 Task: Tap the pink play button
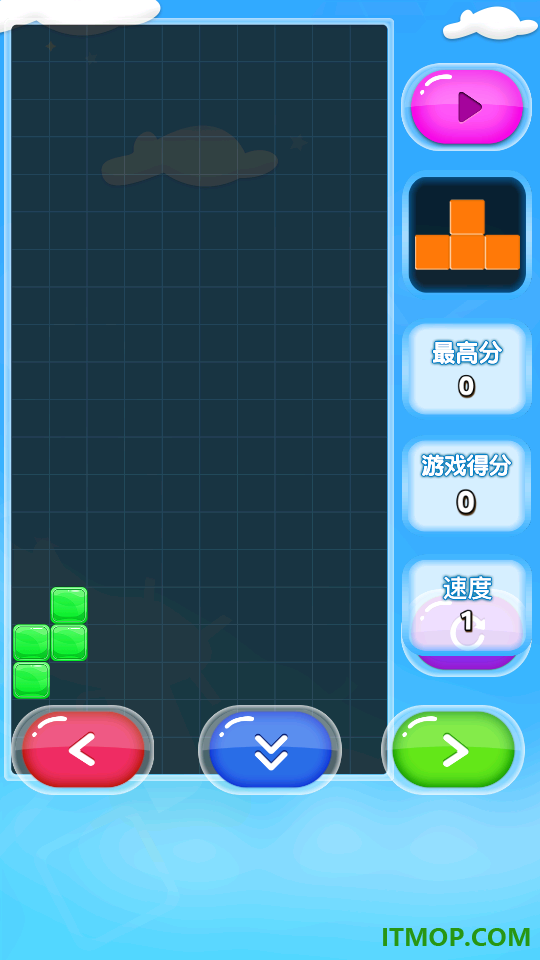[x=467, y=107]
